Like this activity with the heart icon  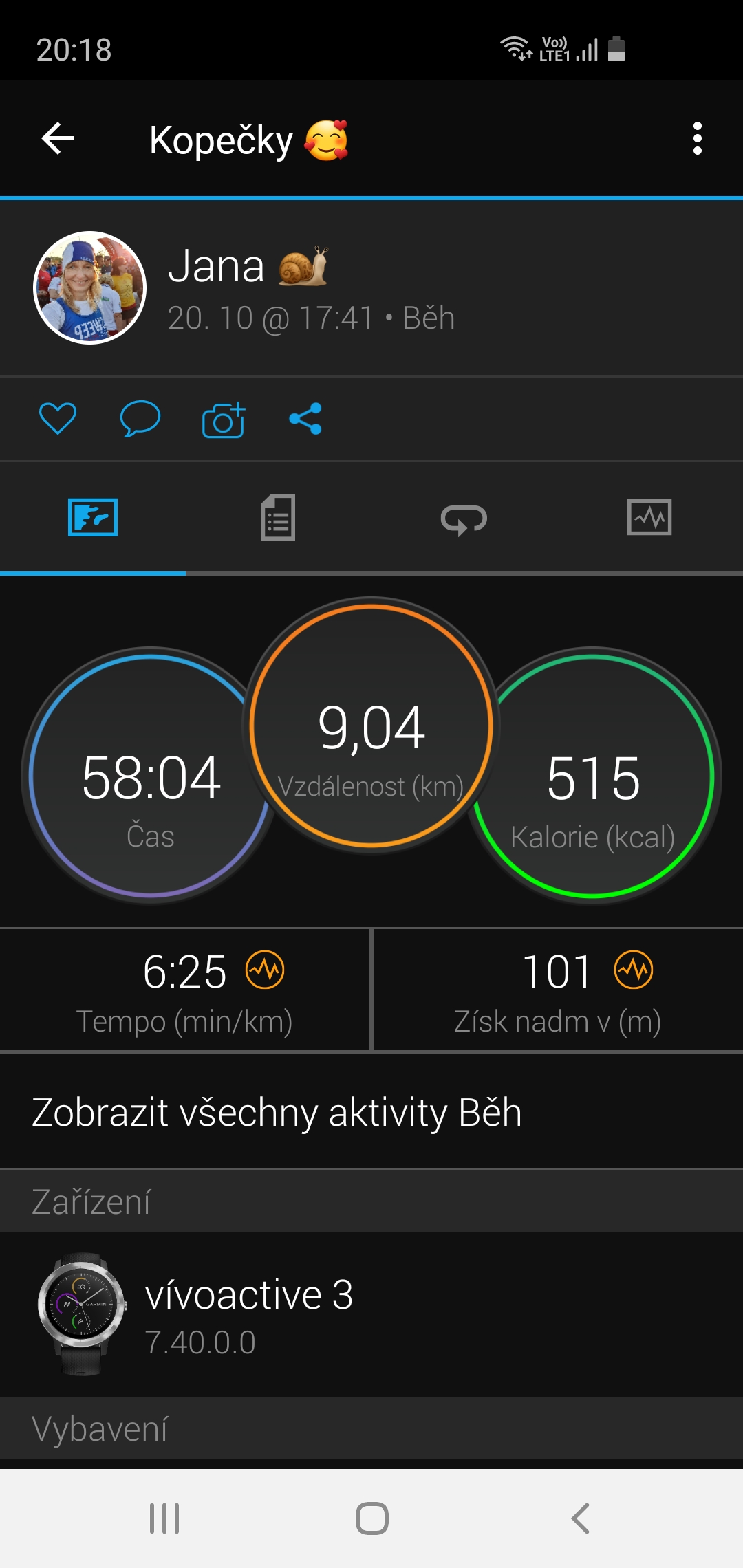[x=58, y=418]
